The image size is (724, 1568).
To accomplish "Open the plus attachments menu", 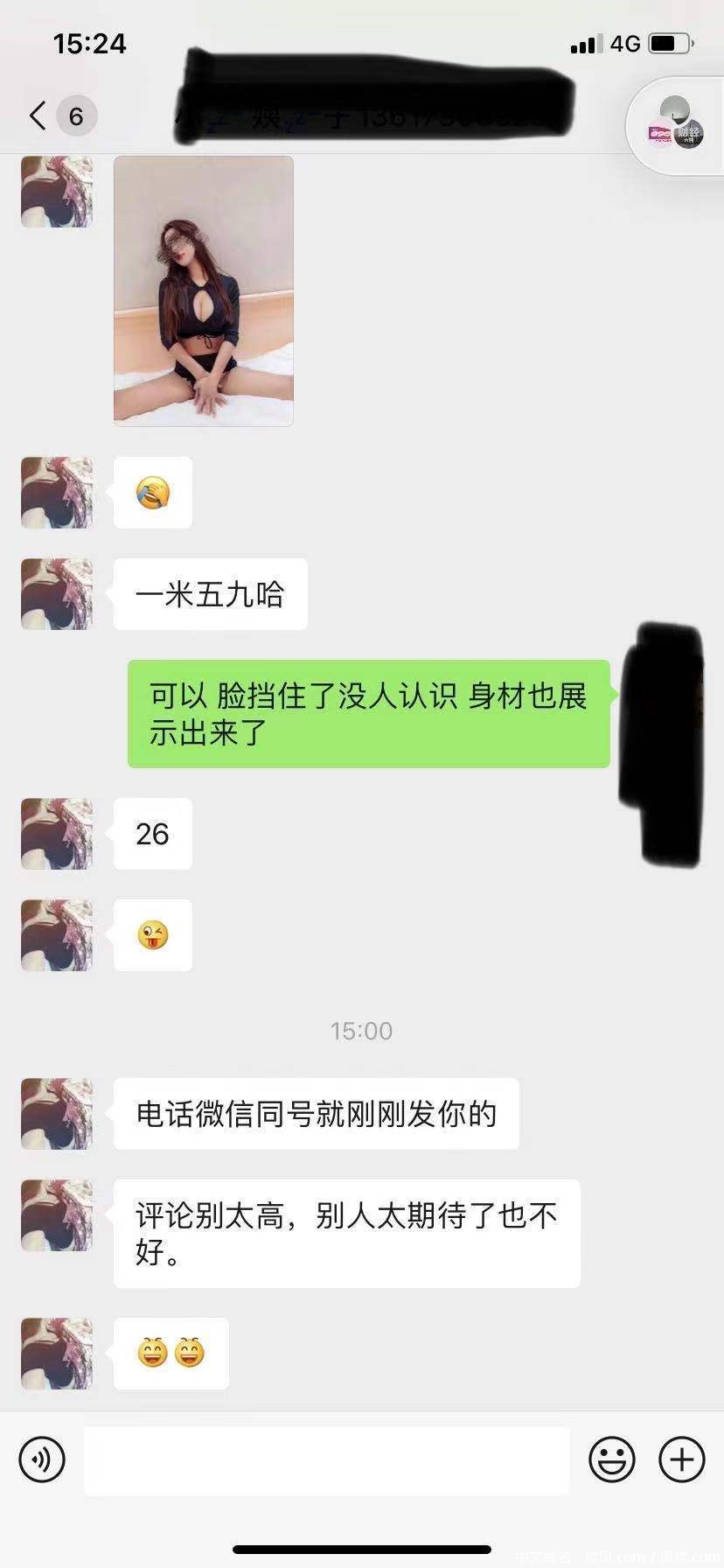I will [682, 1459].
